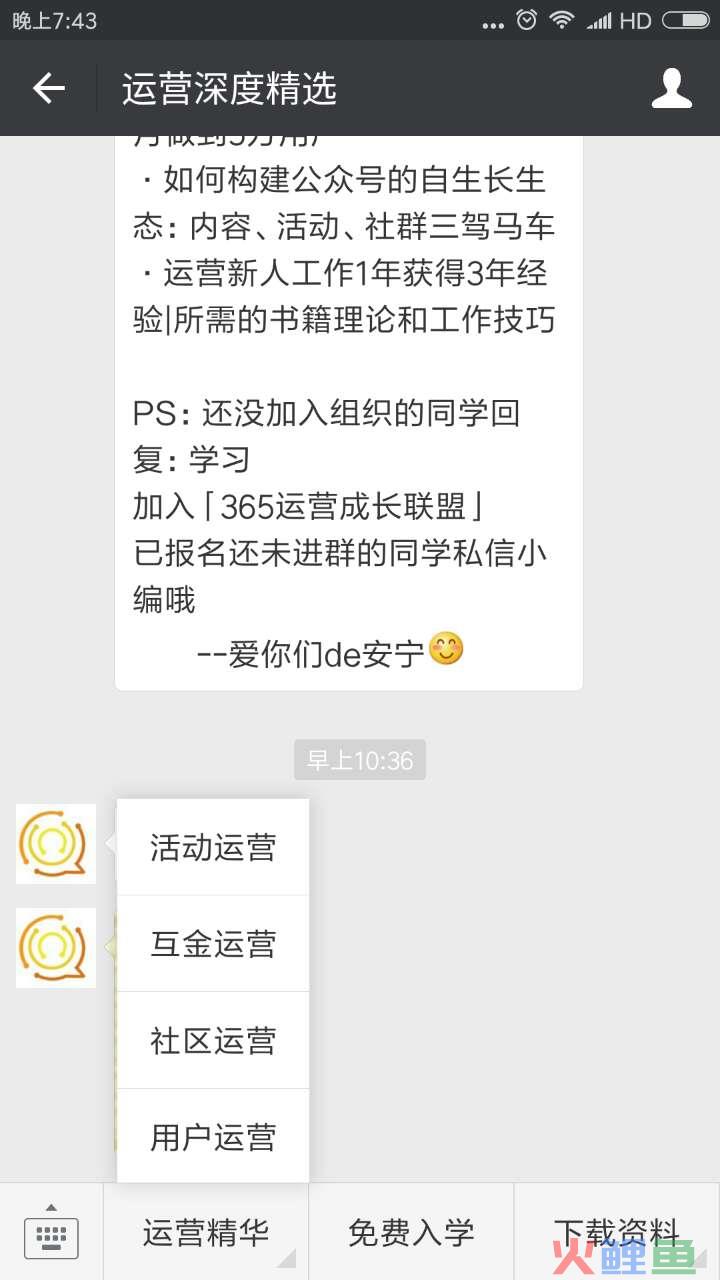Open the 下载资料 bottom menu
This screenshot has height=1280, width=720.
[x=617, y=1232]
